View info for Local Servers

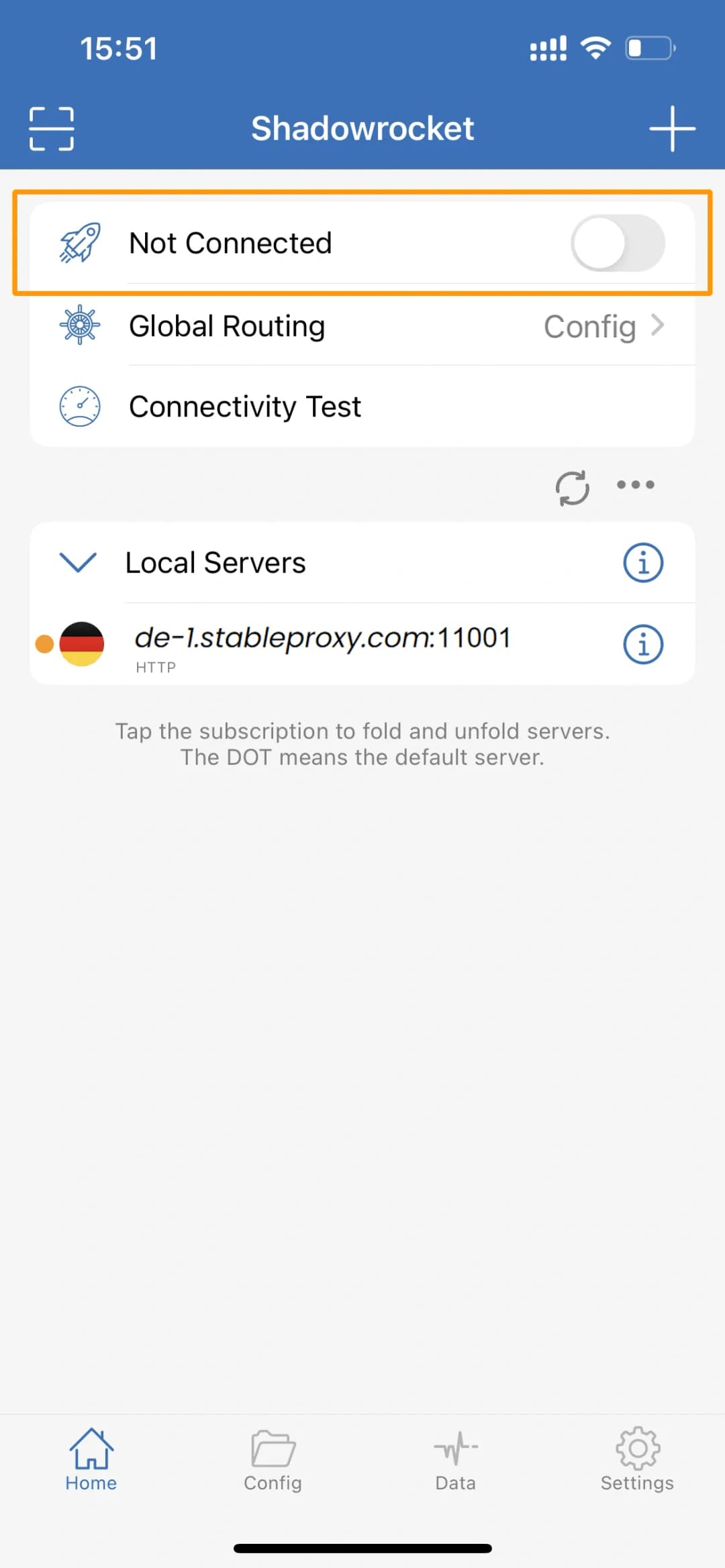[x=643, y=562]
